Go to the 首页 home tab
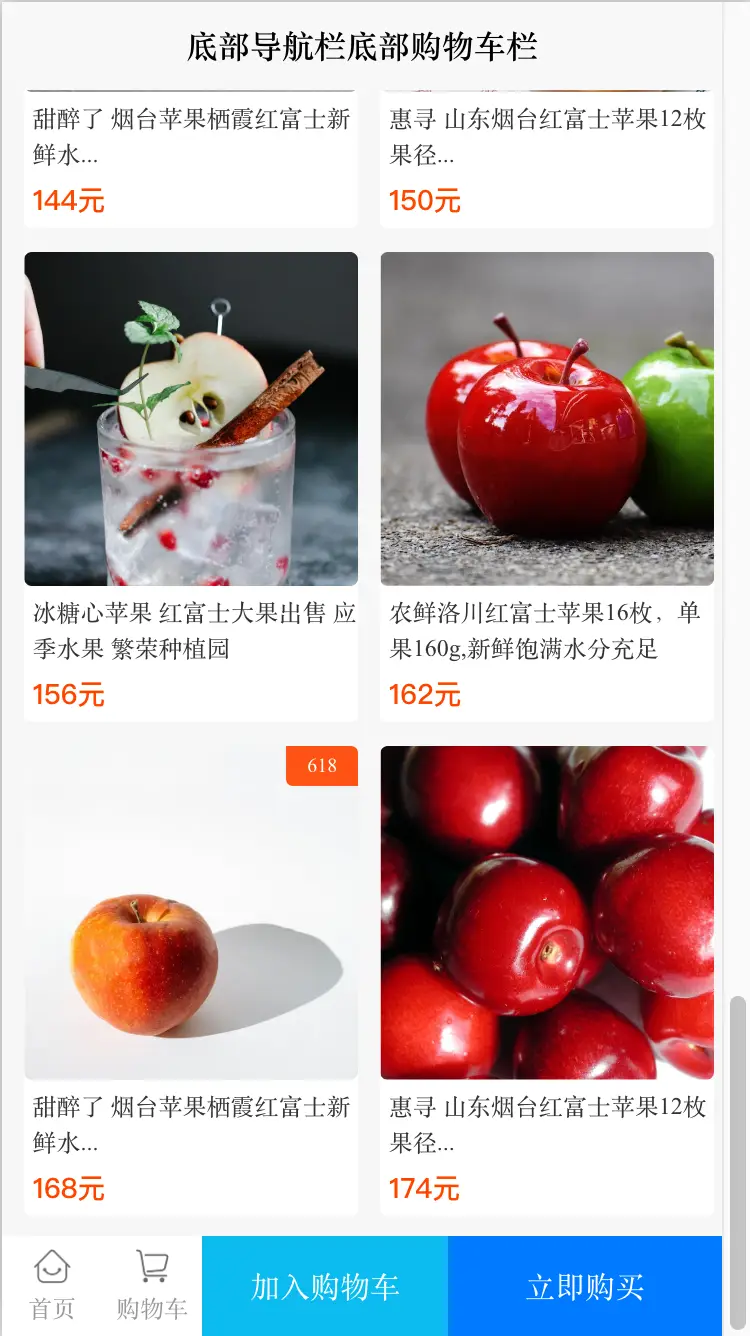This screenshot has width=750, height=1336. (x=52, y=1285)
